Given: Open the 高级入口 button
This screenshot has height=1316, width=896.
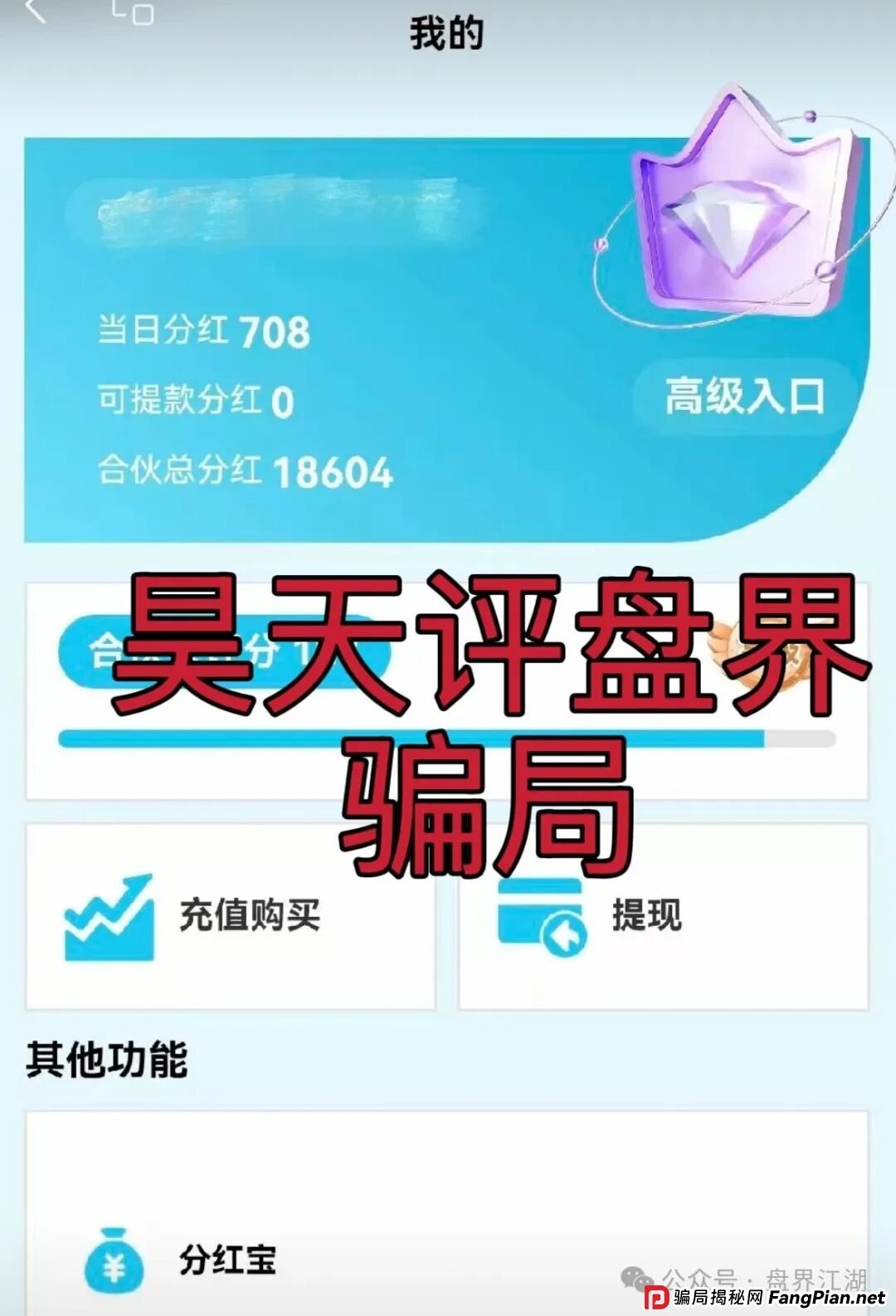Looking at the screenshot, I should coord(744,397).
